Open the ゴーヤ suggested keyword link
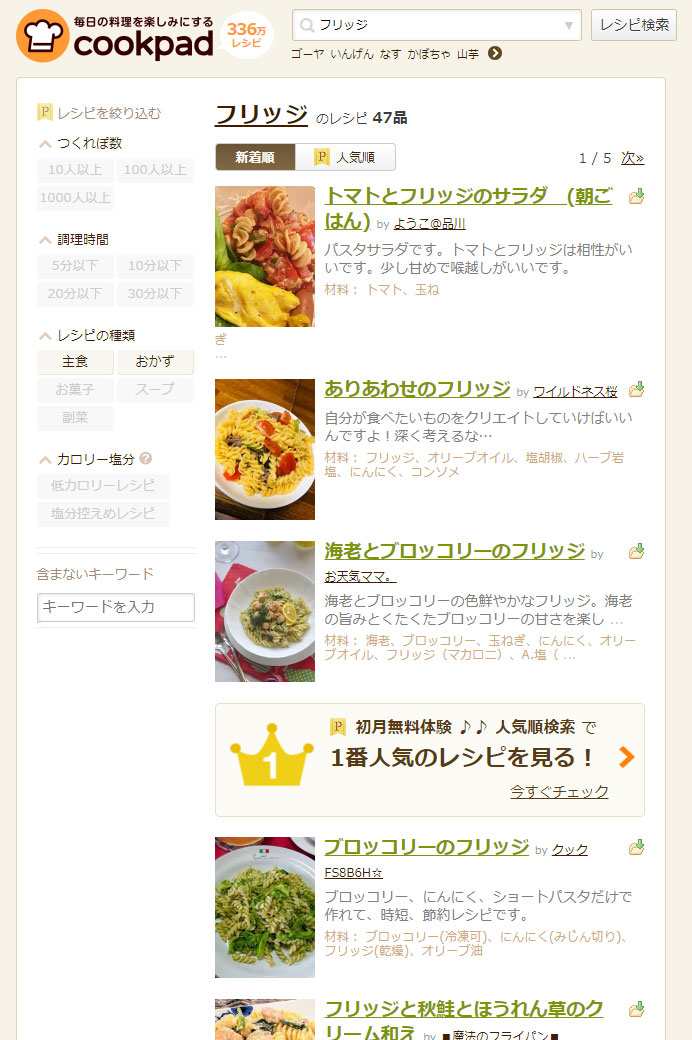Image resolution: width=692 pixels, height=1040 pixels. 307,53
